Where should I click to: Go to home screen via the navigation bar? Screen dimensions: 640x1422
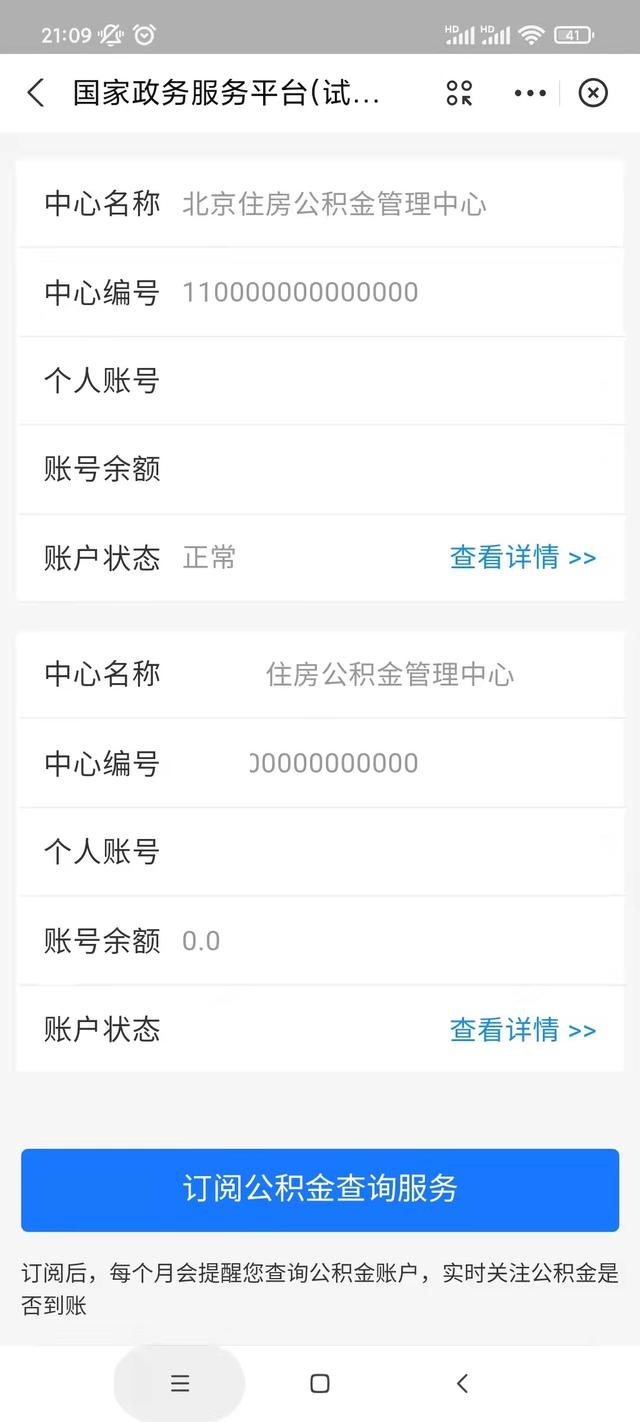320,1383
